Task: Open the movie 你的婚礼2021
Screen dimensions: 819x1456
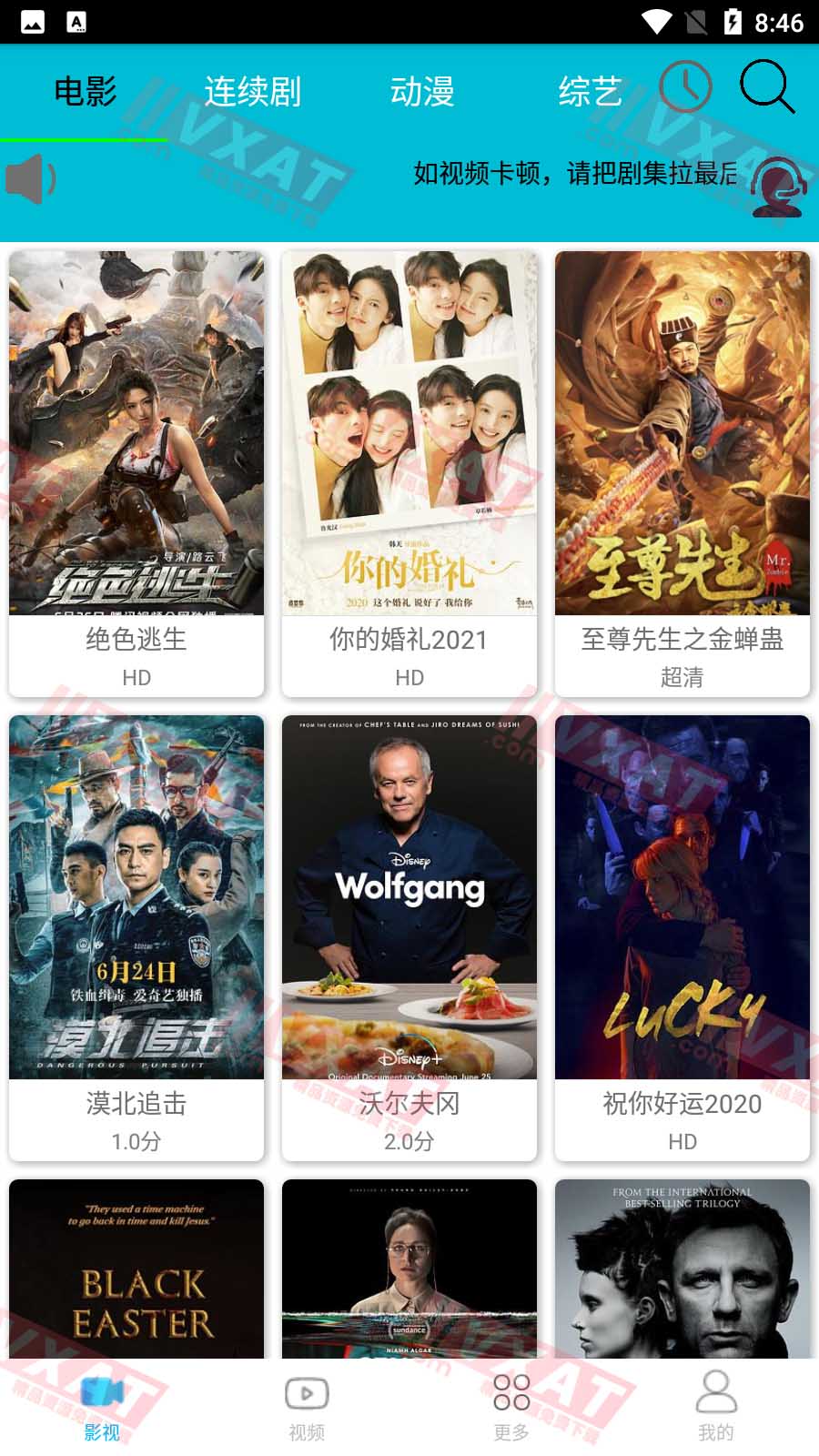Action: [x=409, y=473]
